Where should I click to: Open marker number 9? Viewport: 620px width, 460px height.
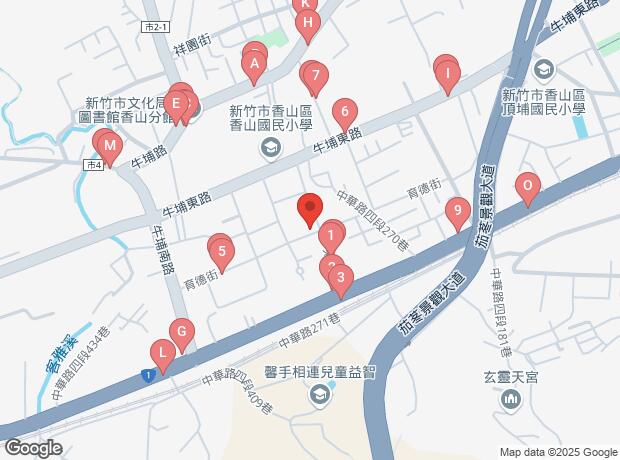coord(457,210)
